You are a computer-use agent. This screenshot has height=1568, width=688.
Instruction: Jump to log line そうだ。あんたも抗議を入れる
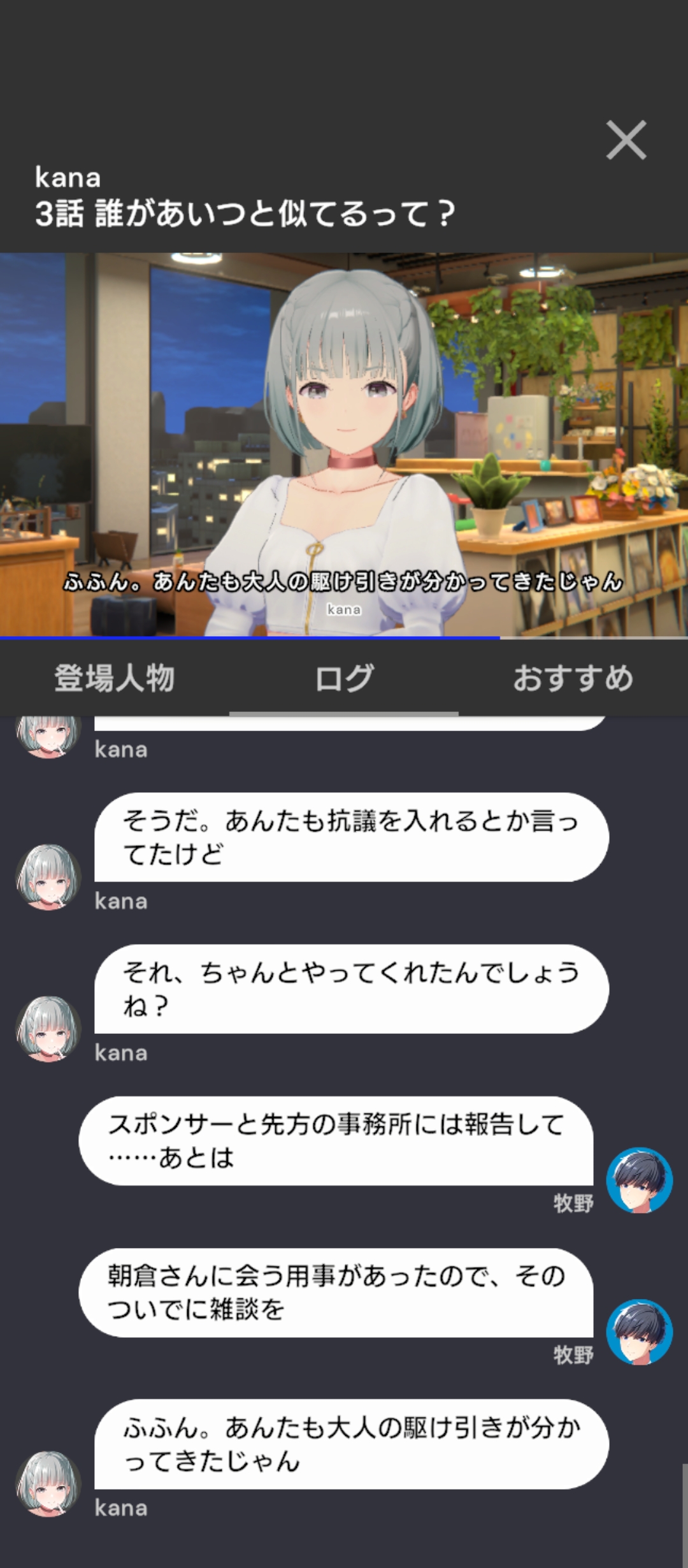click(x=351, y=837)
